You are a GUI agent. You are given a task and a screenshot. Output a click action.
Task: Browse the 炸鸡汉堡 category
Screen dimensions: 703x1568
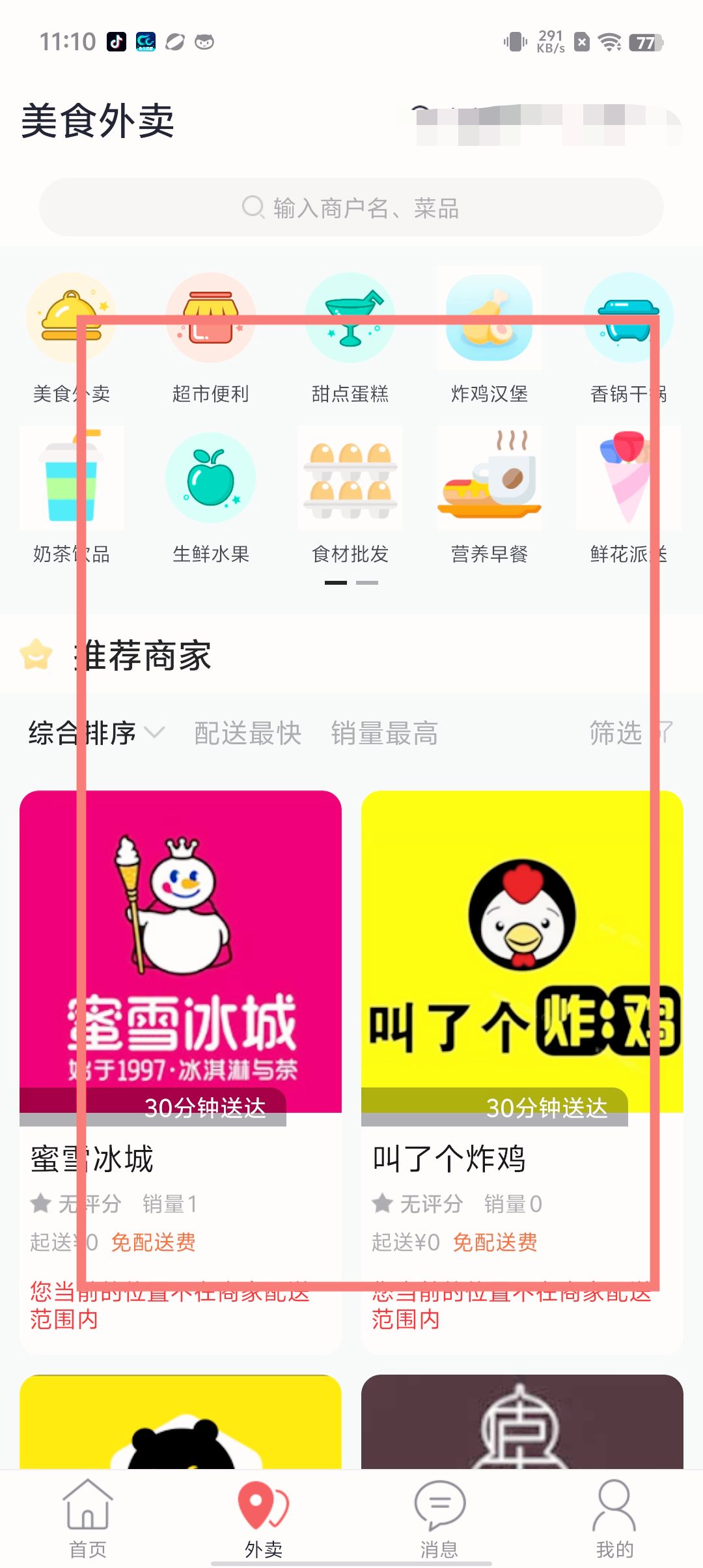[489, 339]
